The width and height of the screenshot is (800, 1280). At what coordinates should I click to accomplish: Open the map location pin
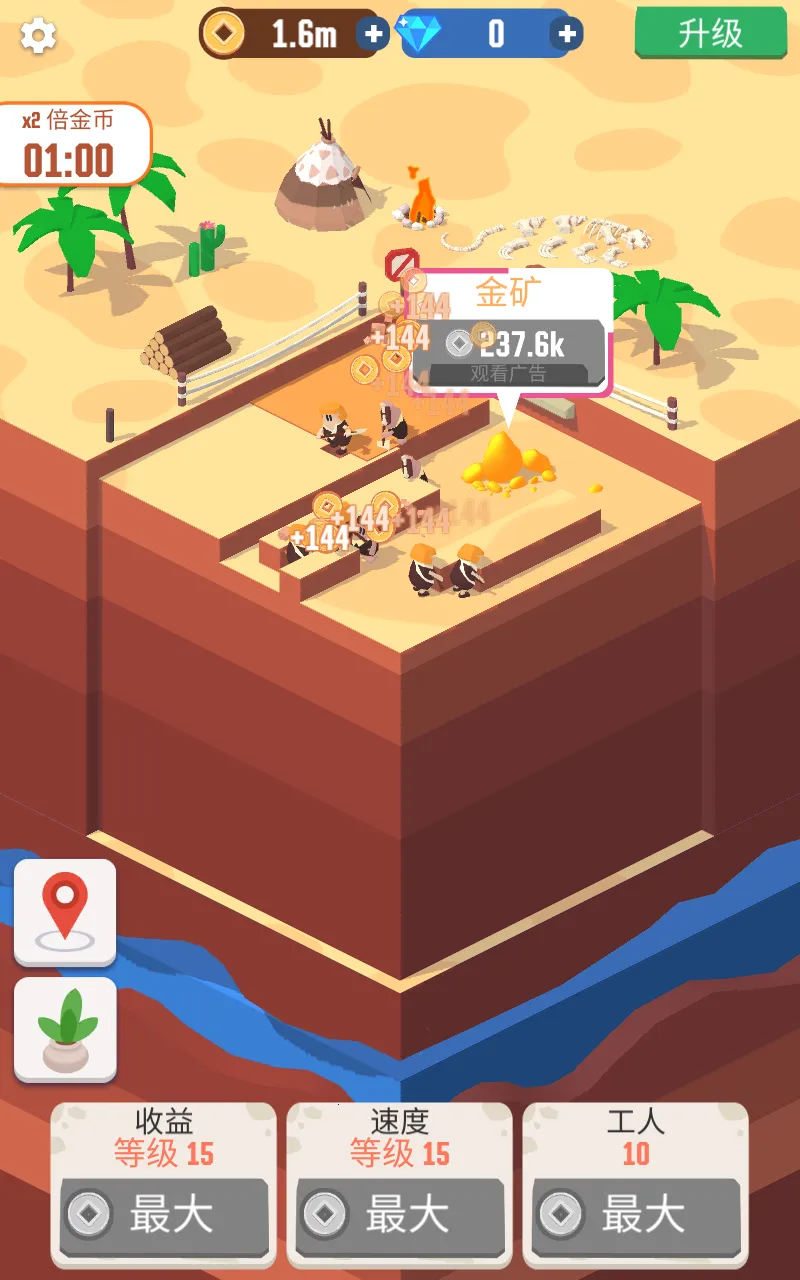[65, 911]
